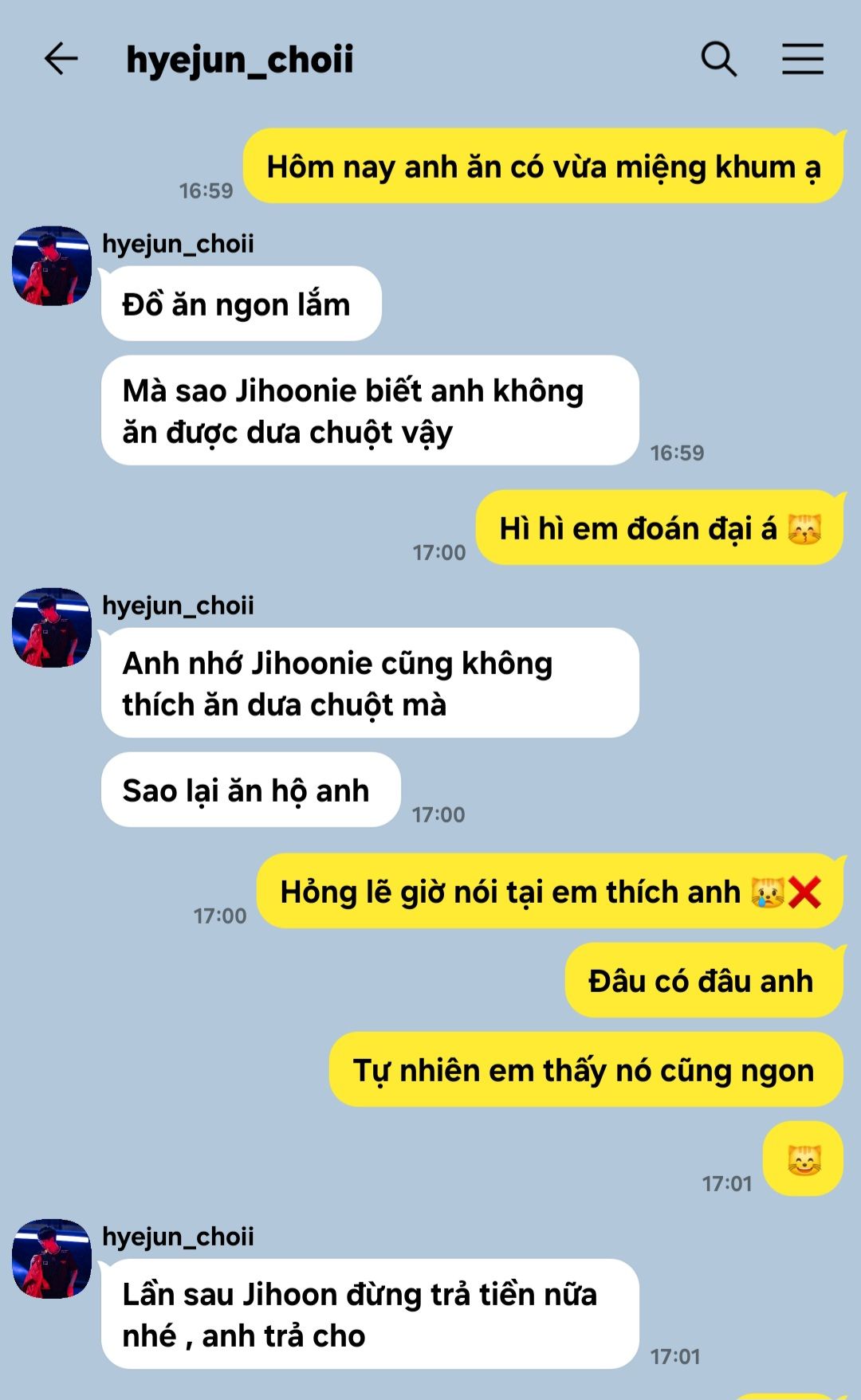Open the chat's hamburger menu

pos(802,59)
